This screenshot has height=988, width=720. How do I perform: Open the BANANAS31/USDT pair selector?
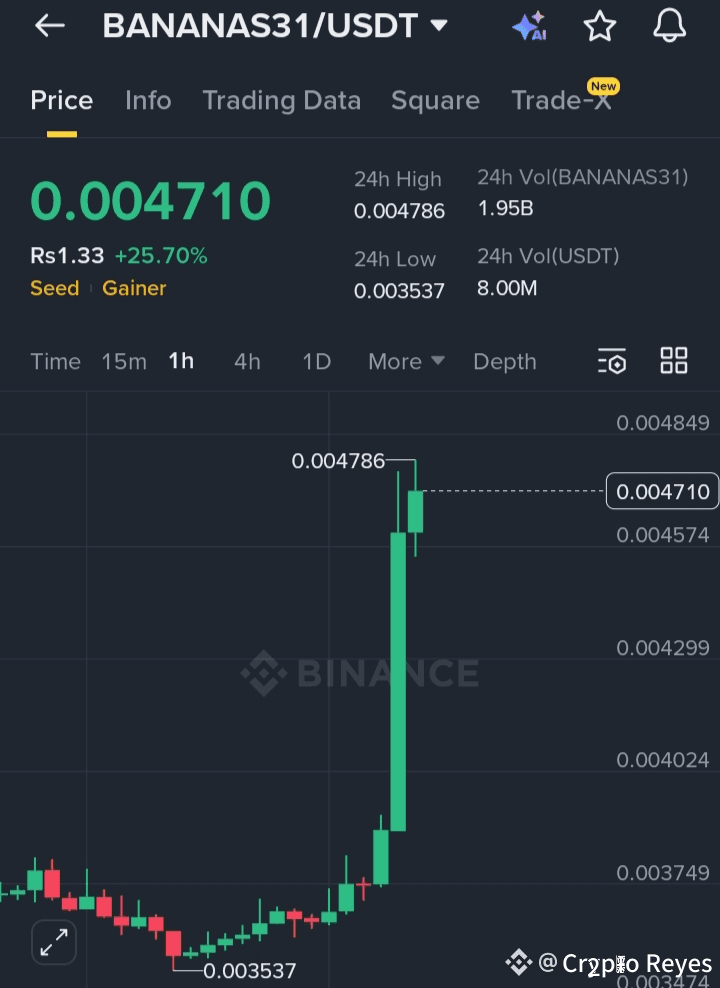275,26
